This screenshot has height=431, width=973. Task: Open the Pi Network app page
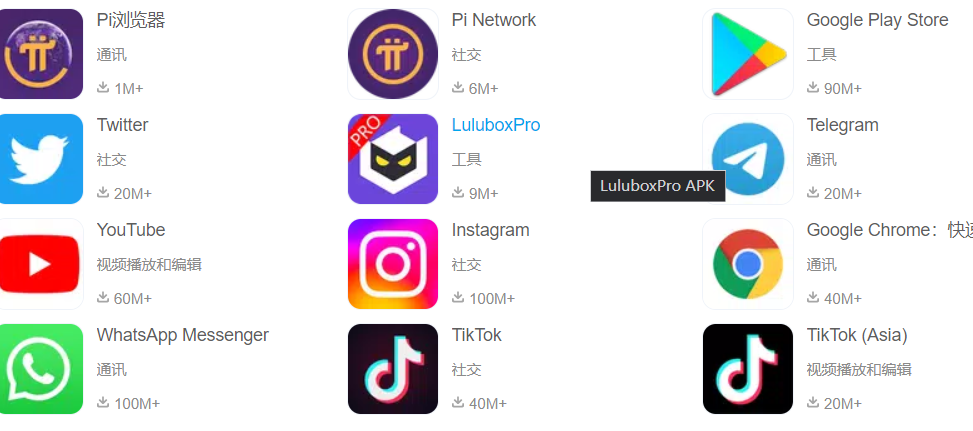pyautogui.click(x=493, y=20)
